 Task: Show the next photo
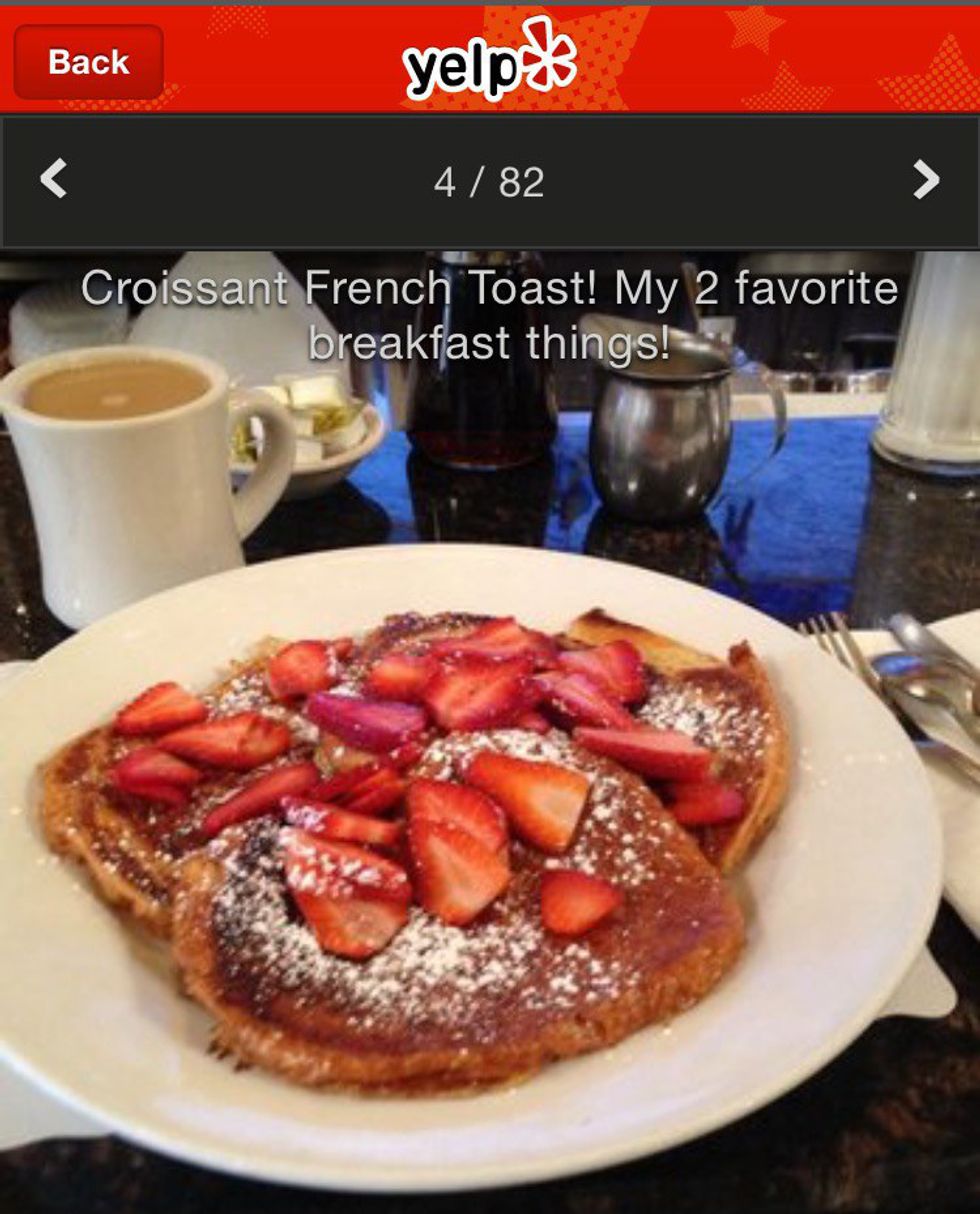pos(926,180)
